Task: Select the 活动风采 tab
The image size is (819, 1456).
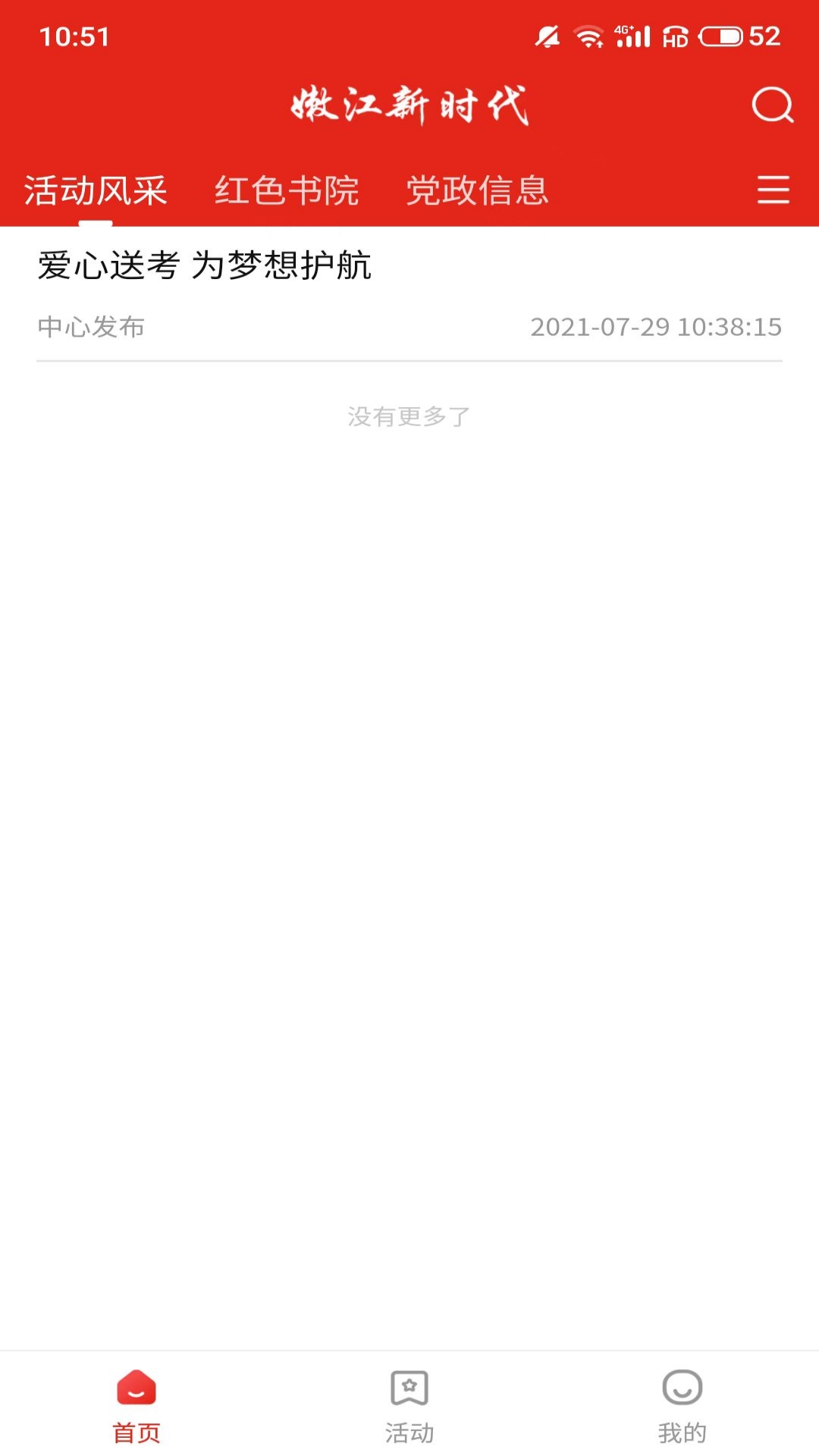Action: (96, 190)
